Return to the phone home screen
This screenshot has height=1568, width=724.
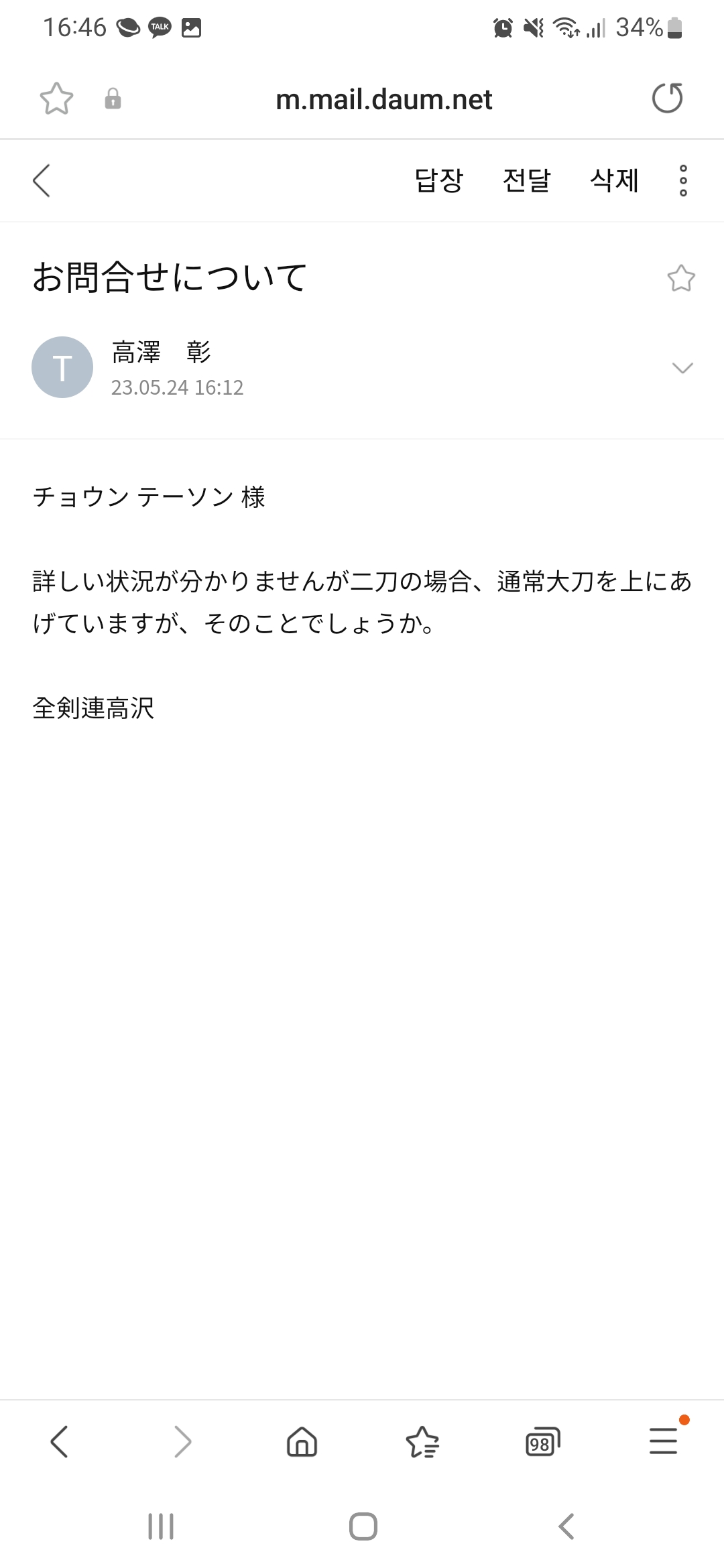pyautogui.click(x=363, y=1527)
